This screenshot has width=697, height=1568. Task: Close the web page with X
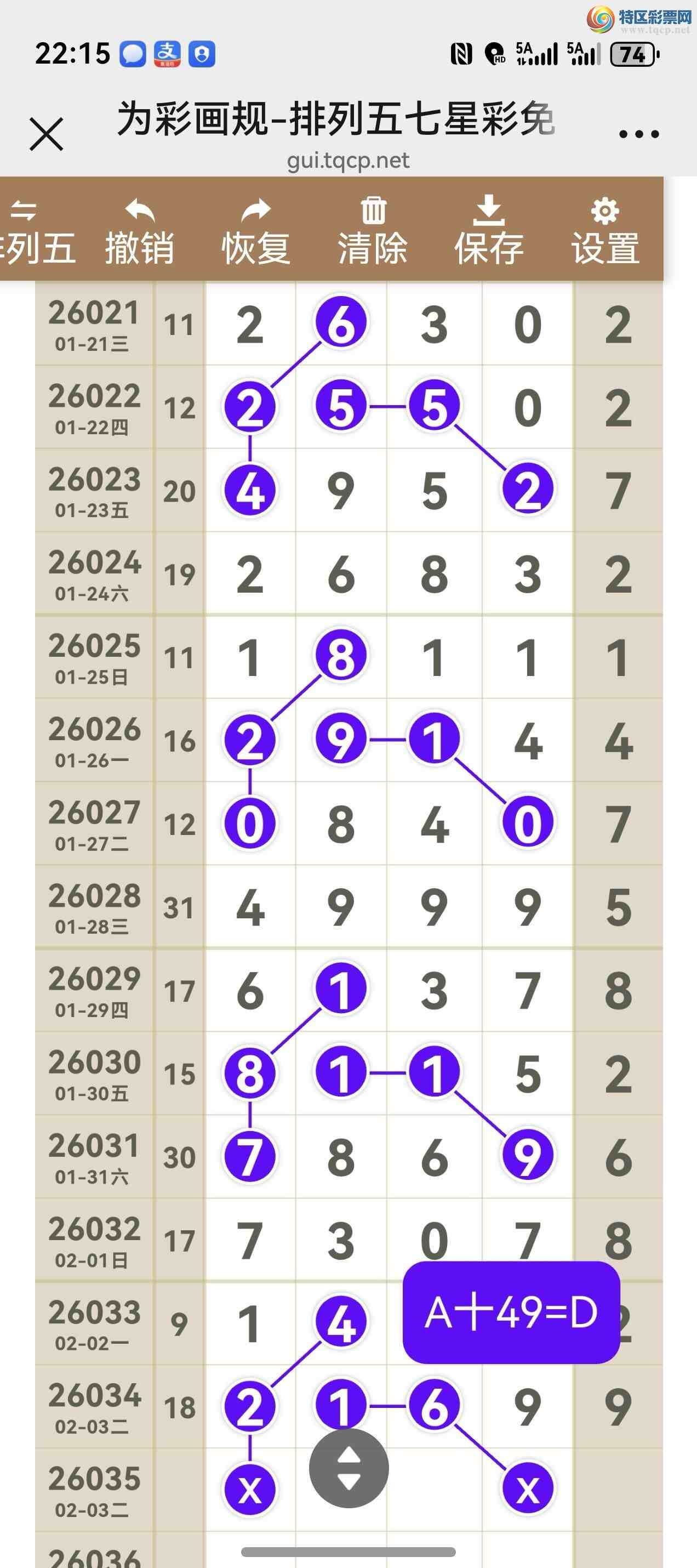(46, 134)
